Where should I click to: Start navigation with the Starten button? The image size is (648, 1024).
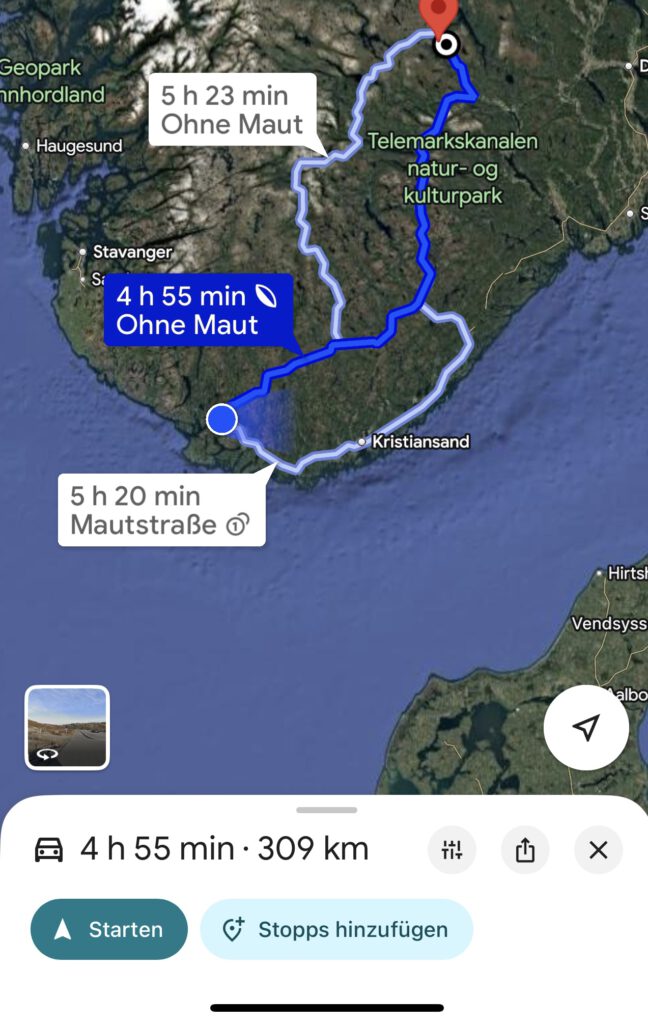point(109,930)
